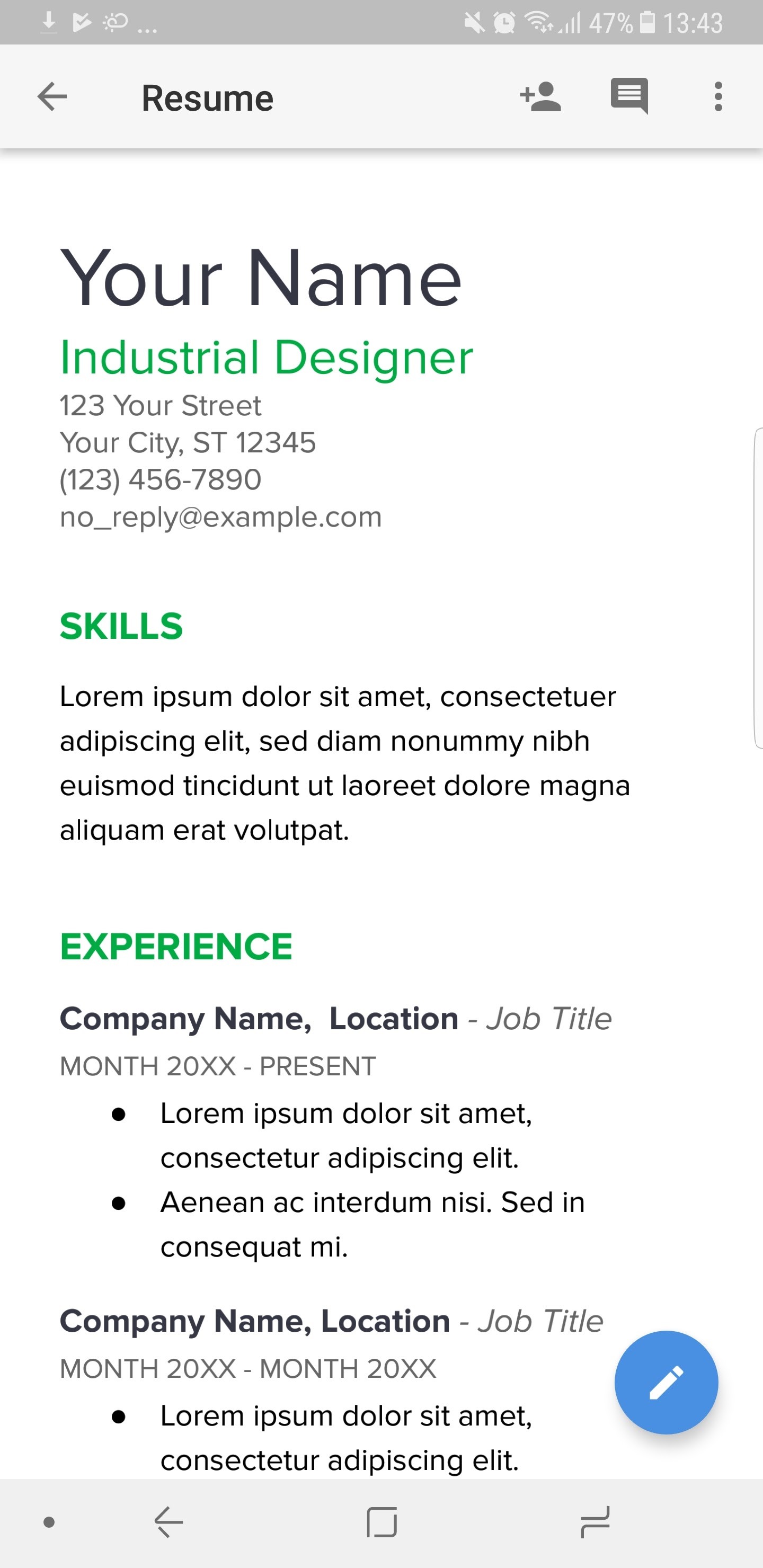The height and width of the screenshot is (1568, 763).
Task: Open the three-dot overflow menu
Action: point(718,97)
